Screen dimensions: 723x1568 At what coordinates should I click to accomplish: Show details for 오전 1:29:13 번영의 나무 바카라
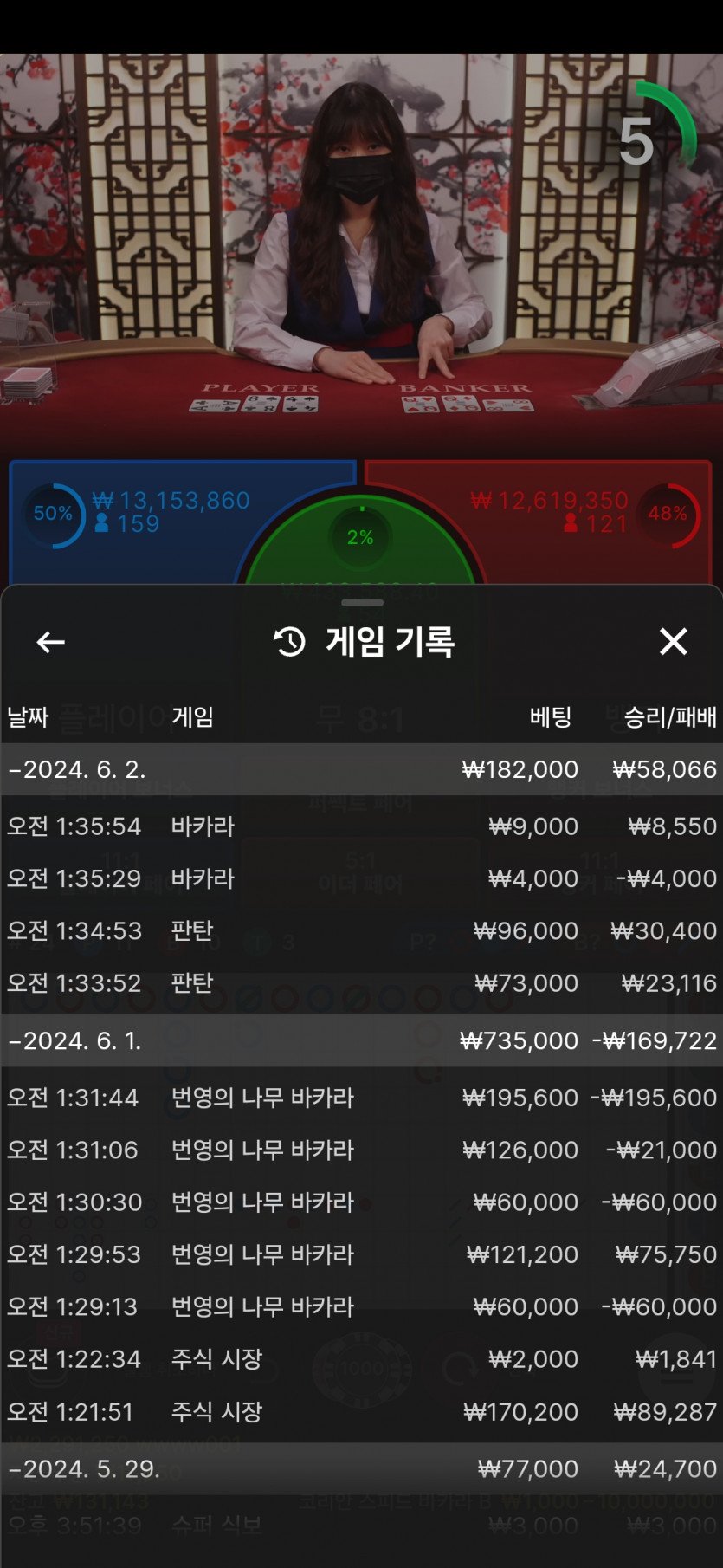click(x=361, y=1306)
